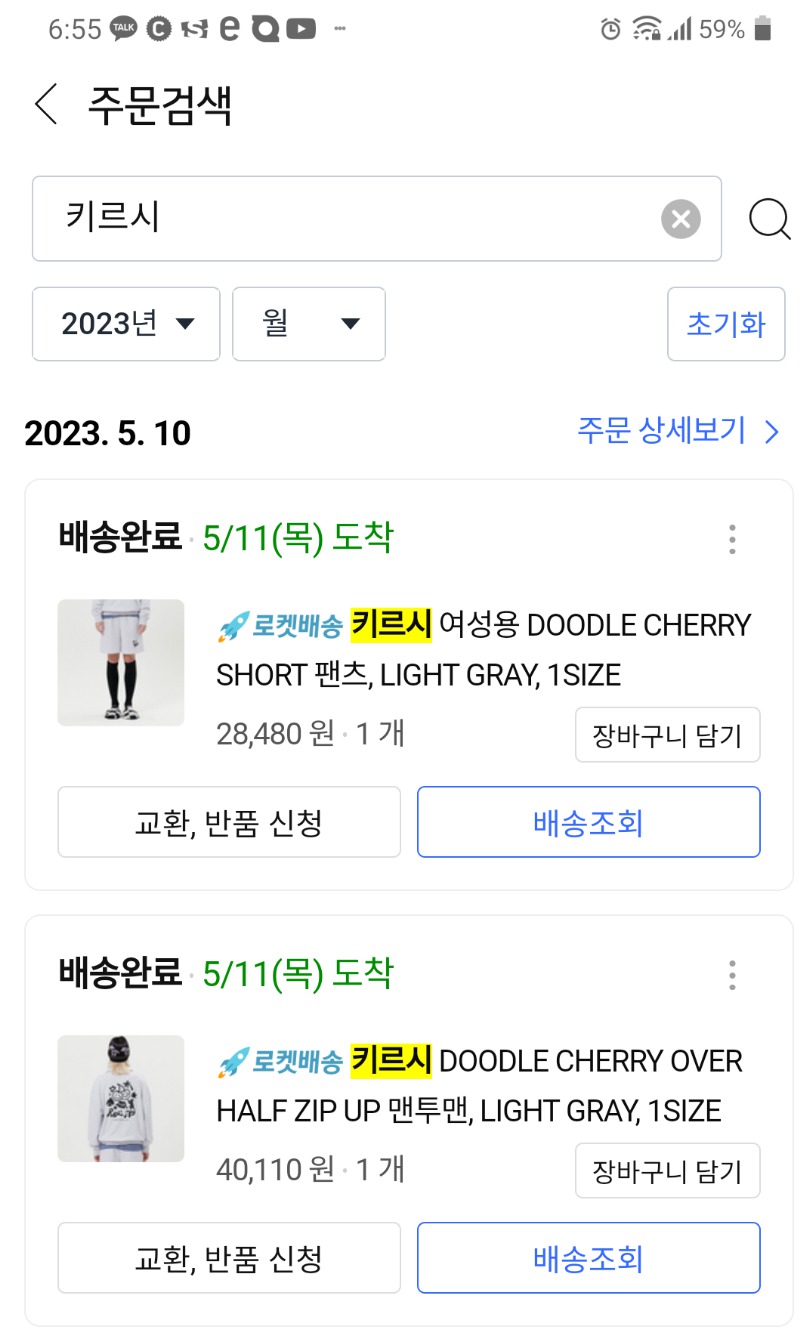Tap the 로켓배송 rocket icon on the shorts order
The width and height of the screenshot is (811, 1332).
coord(234,624)
